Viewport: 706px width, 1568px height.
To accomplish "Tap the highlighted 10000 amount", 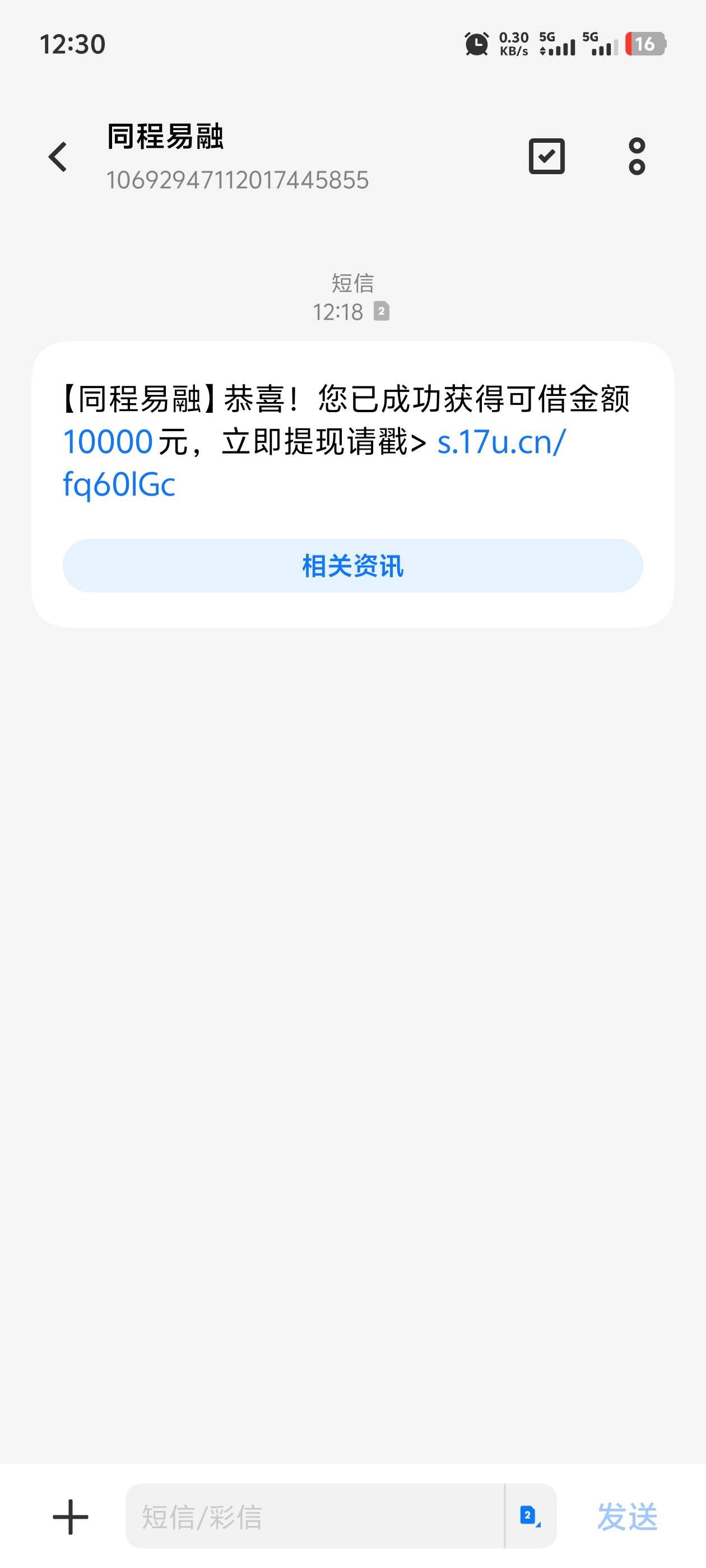I will click(107, 442).
